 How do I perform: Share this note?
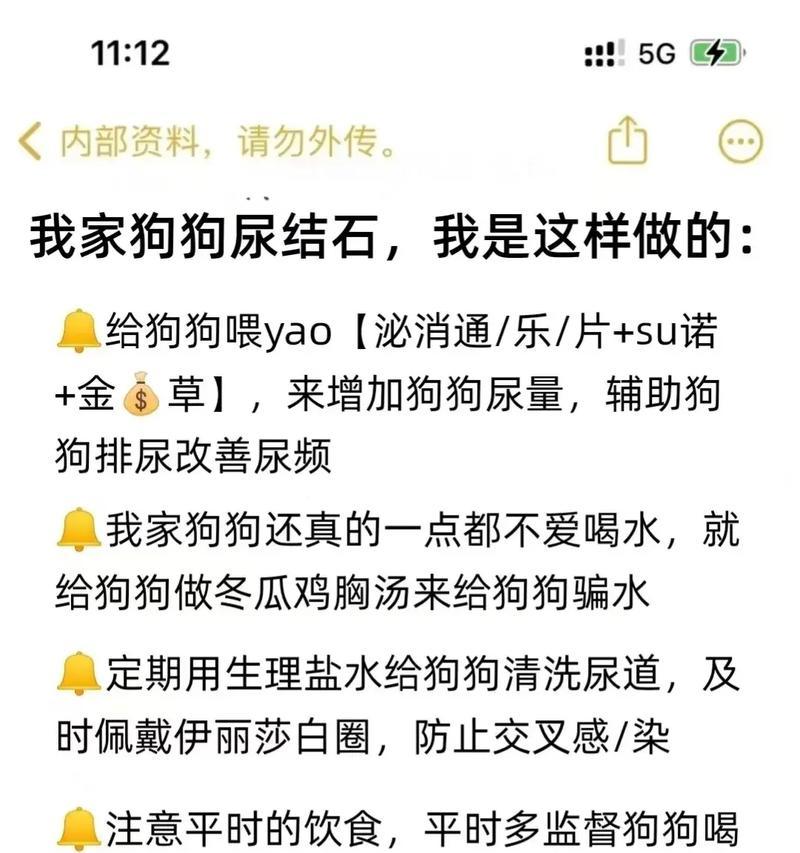tap(628, 140)
